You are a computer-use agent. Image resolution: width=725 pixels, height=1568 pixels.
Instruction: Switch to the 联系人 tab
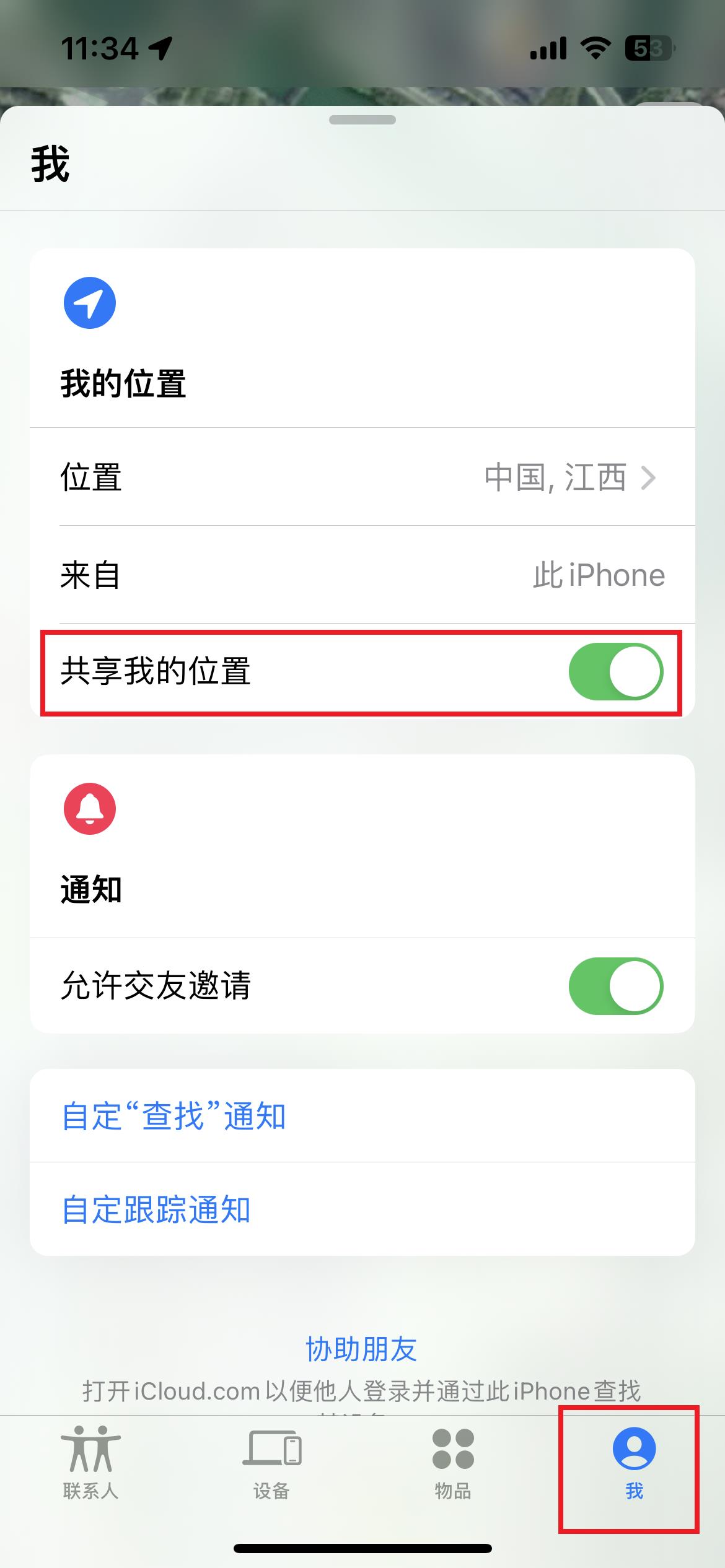click(90, 1462)
